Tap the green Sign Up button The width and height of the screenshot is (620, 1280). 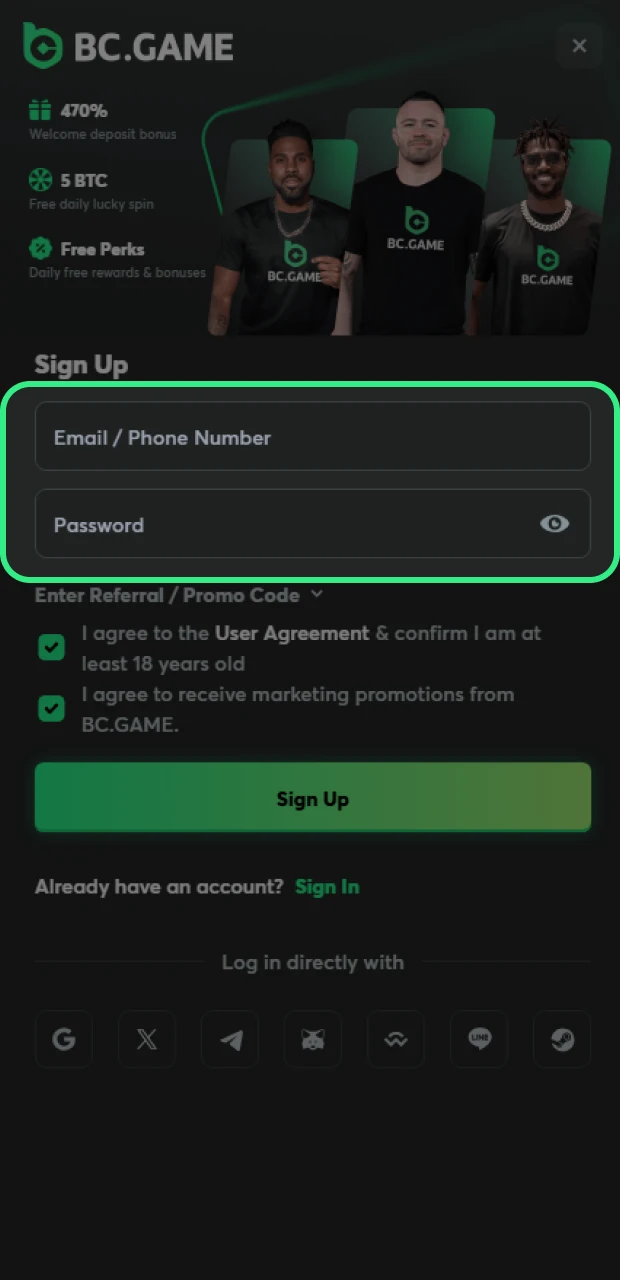[x=312, y=798]
